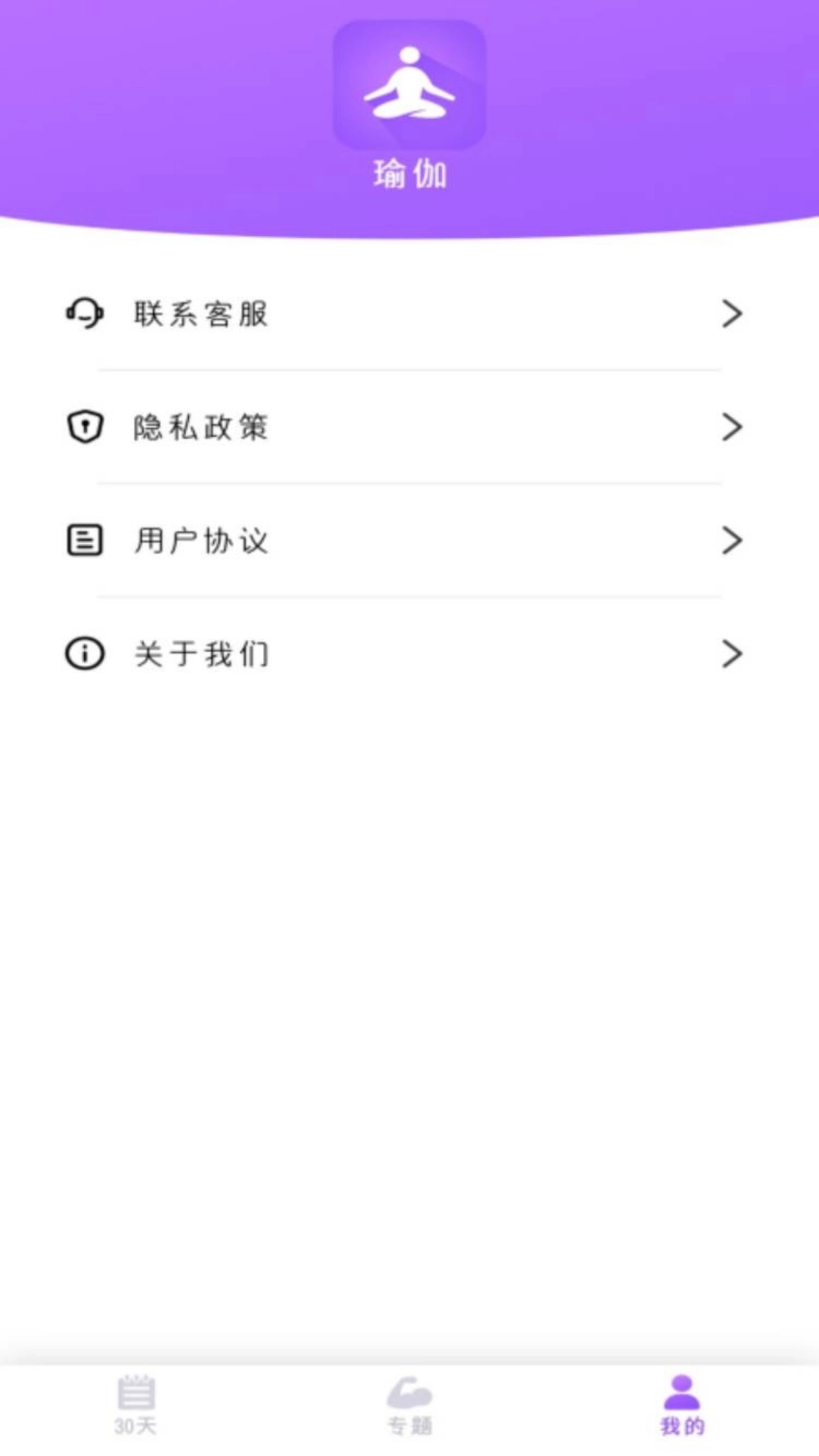The width and height of the screenshot is (819, 1456).
Task: Switch to the 专题 tab
Action: point(409,1414)
